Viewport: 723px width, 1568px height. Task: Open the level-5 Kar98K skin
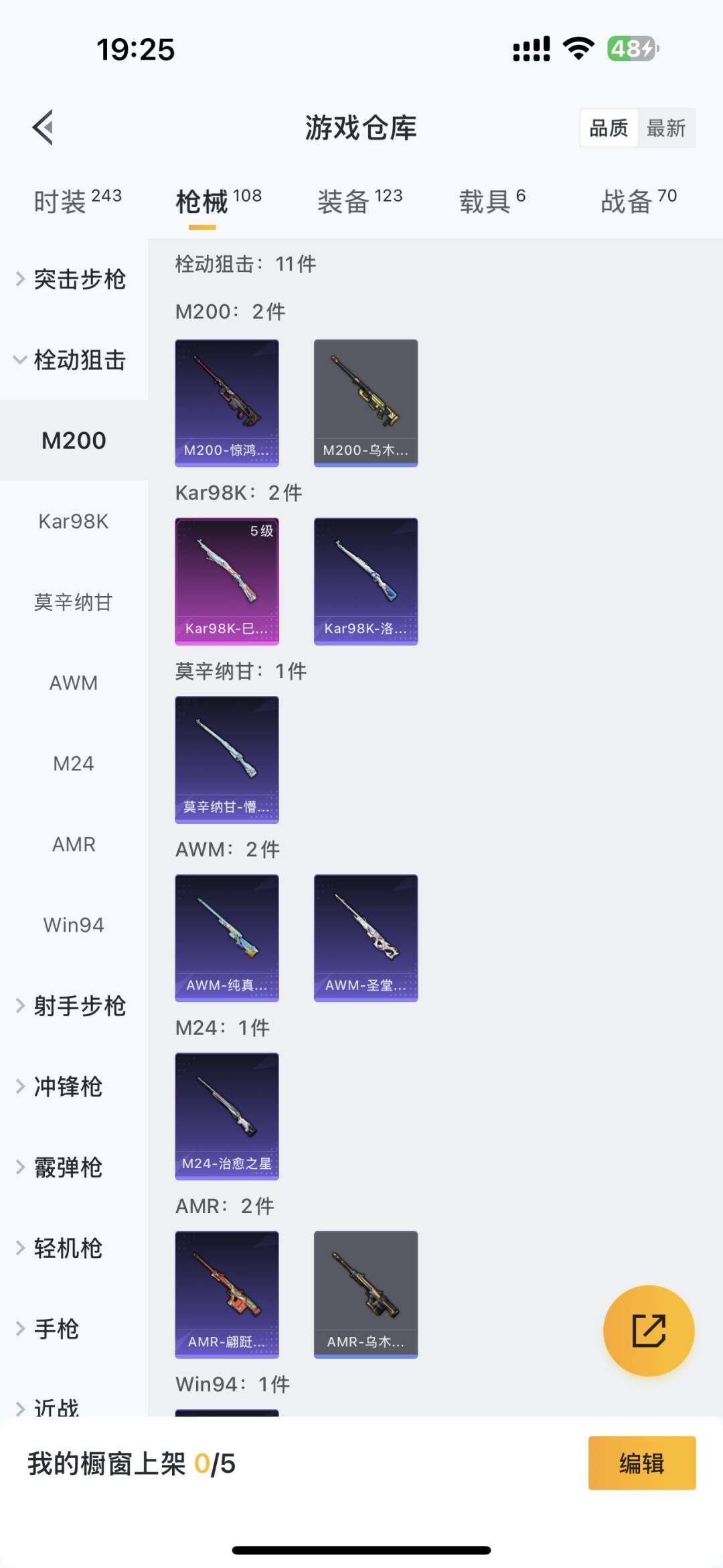[x=227, y=580]
